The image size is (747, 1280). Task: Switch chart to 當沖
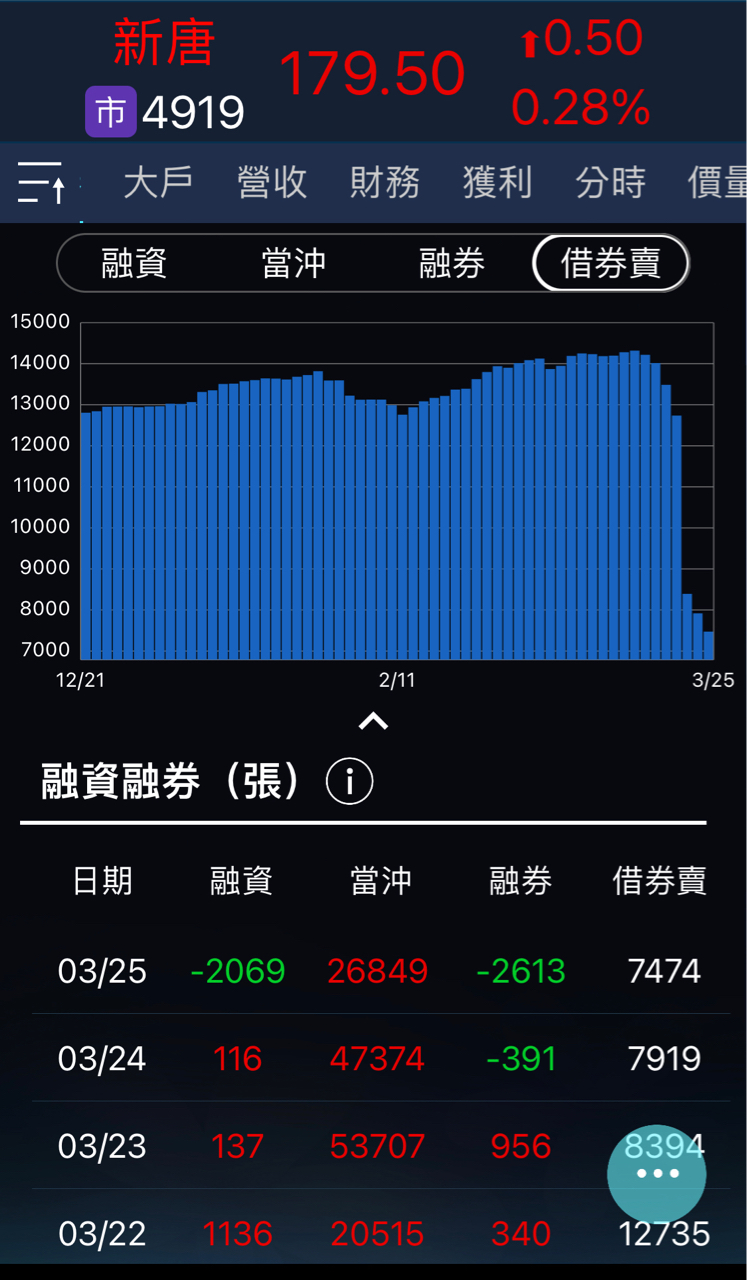click(x=293, y=264)
